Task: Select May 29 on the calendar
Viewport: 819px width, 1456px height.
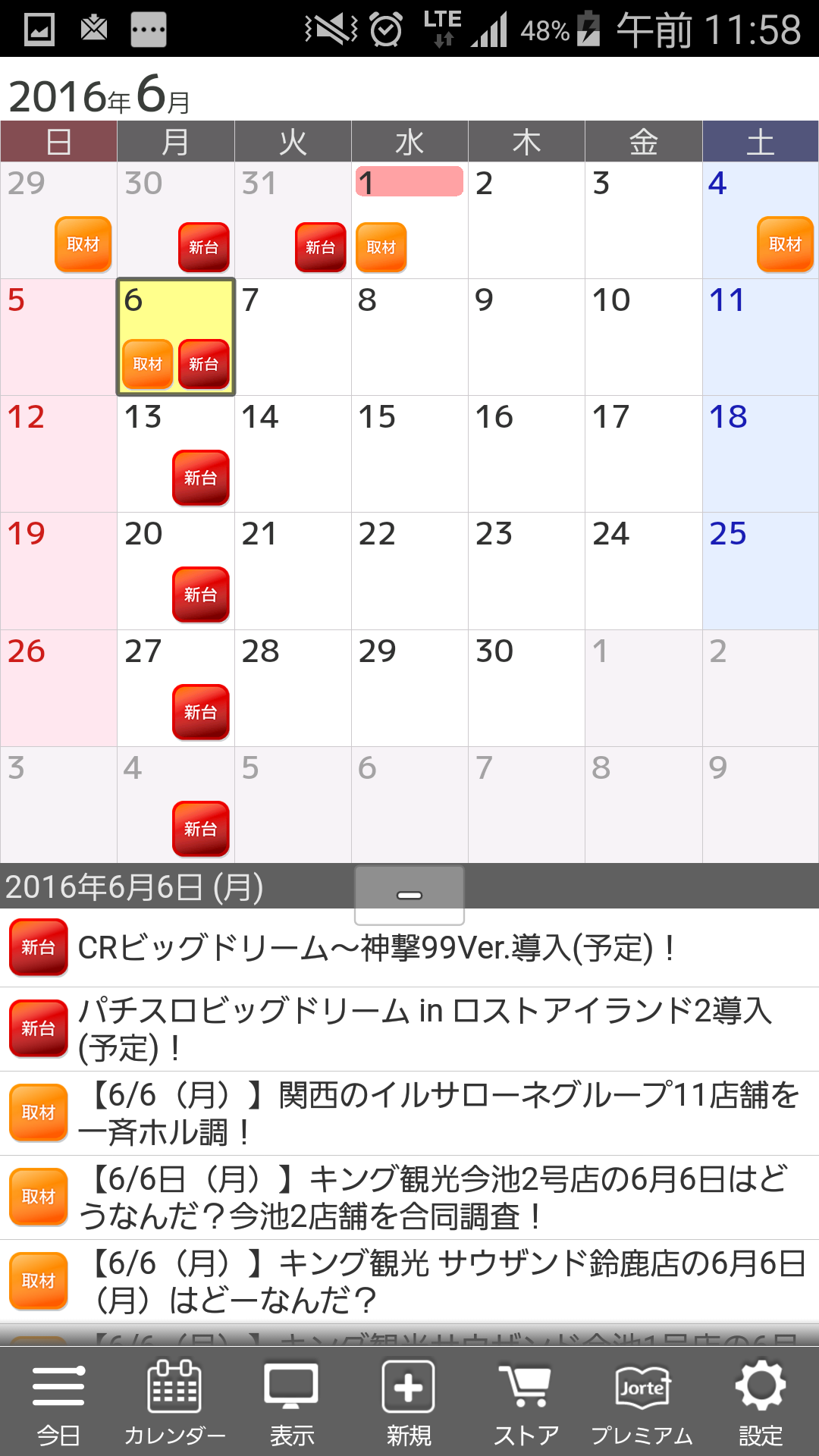Action: click(58, 220)
